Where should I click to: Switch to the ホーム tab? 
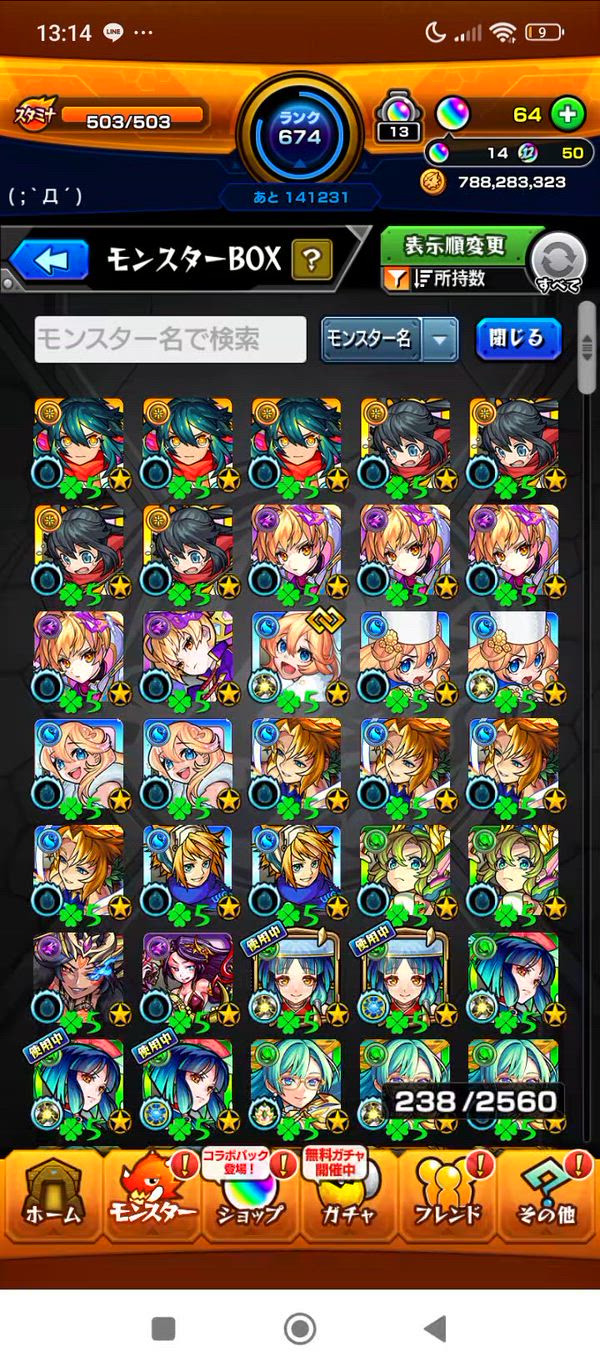coord(52,1195)
